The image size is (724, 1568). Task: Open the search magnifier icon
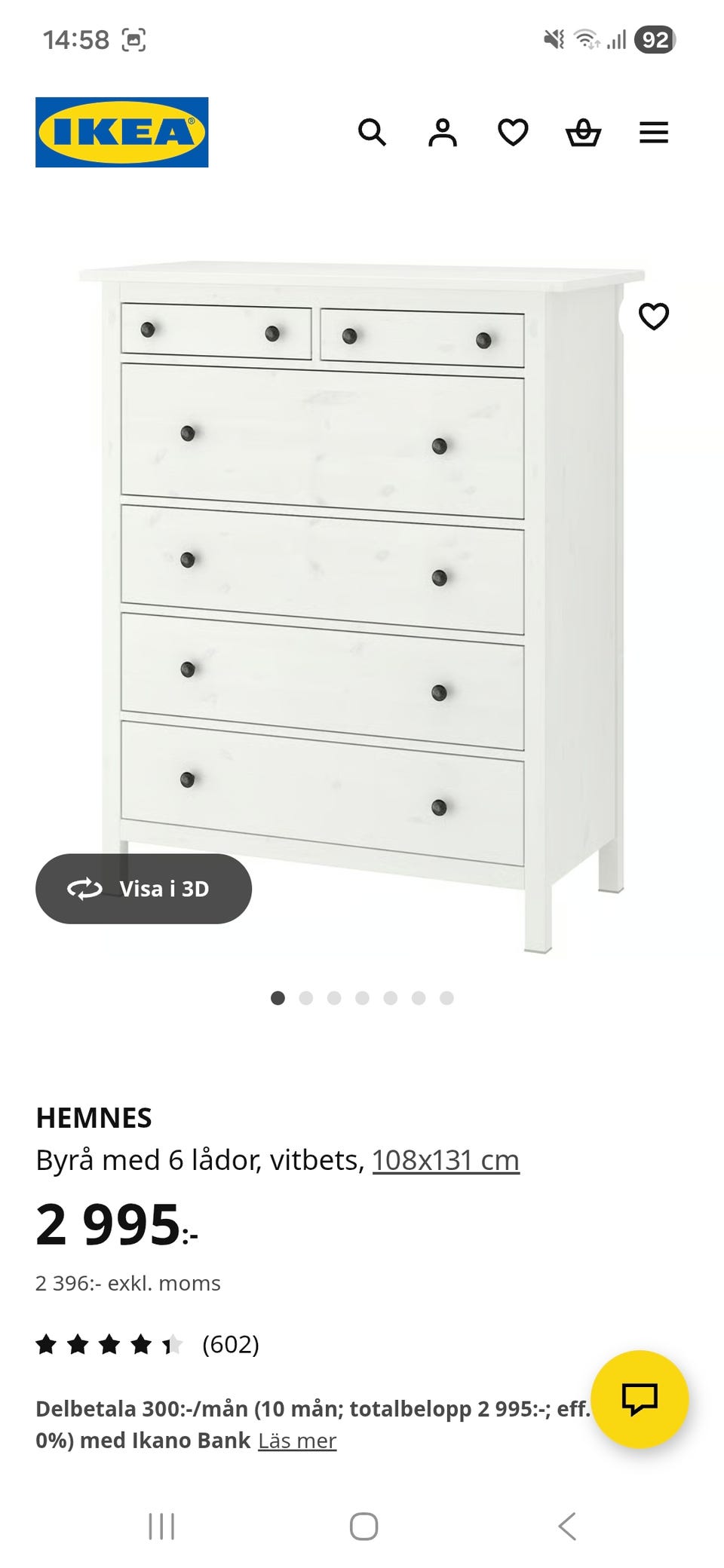(x=372, y=133)
